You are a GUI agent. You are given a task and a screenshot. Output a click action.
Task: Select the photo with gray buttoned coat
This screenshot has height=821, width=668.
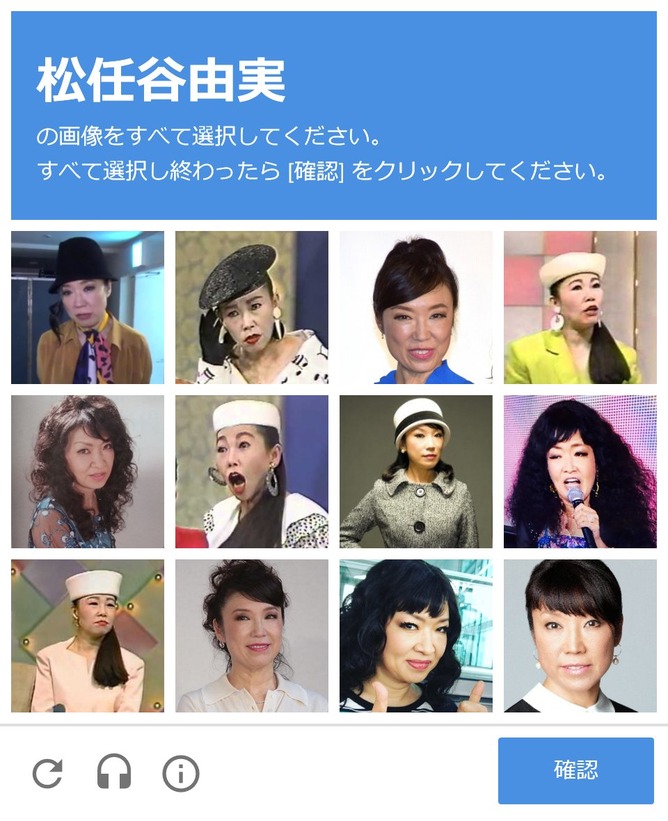coord(416,472)
